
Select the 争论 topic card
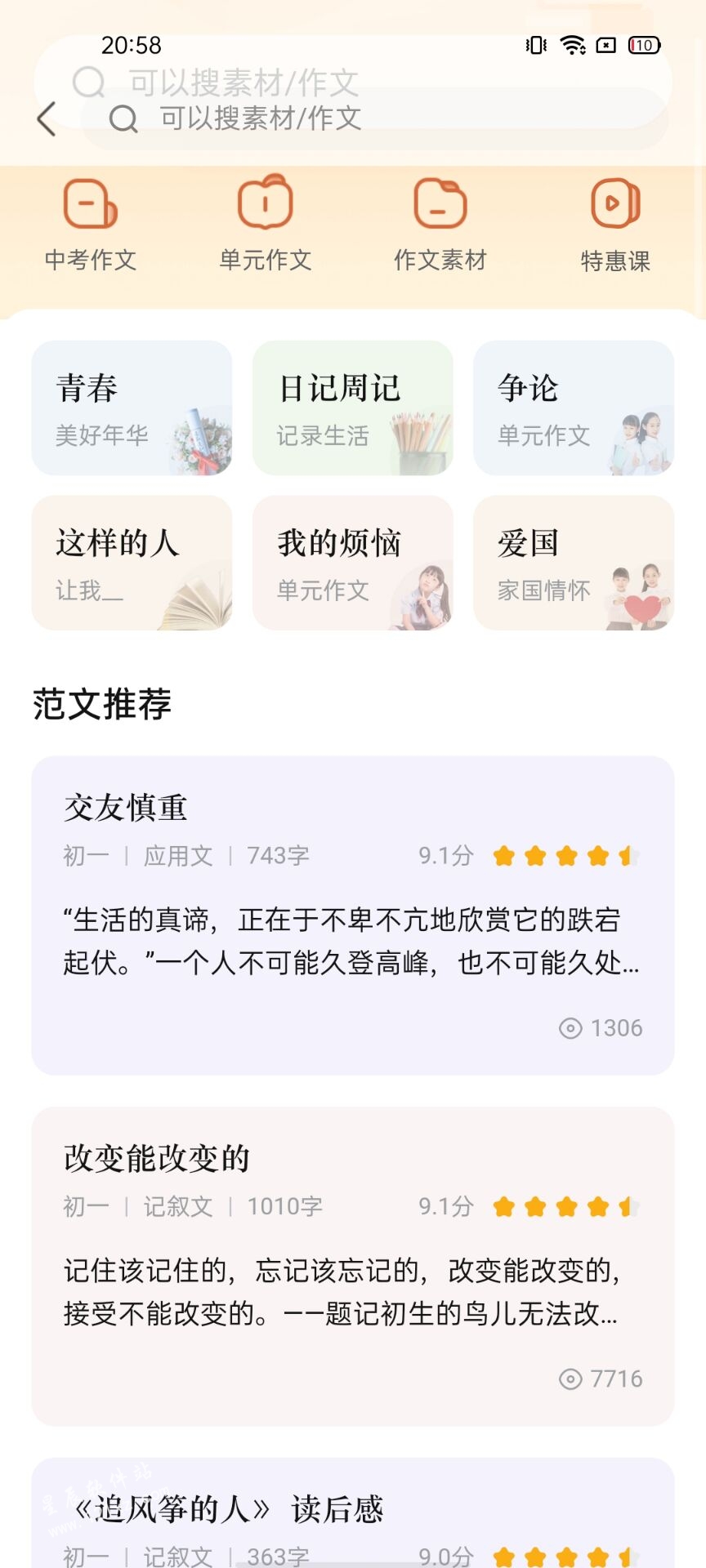point(574,408)
